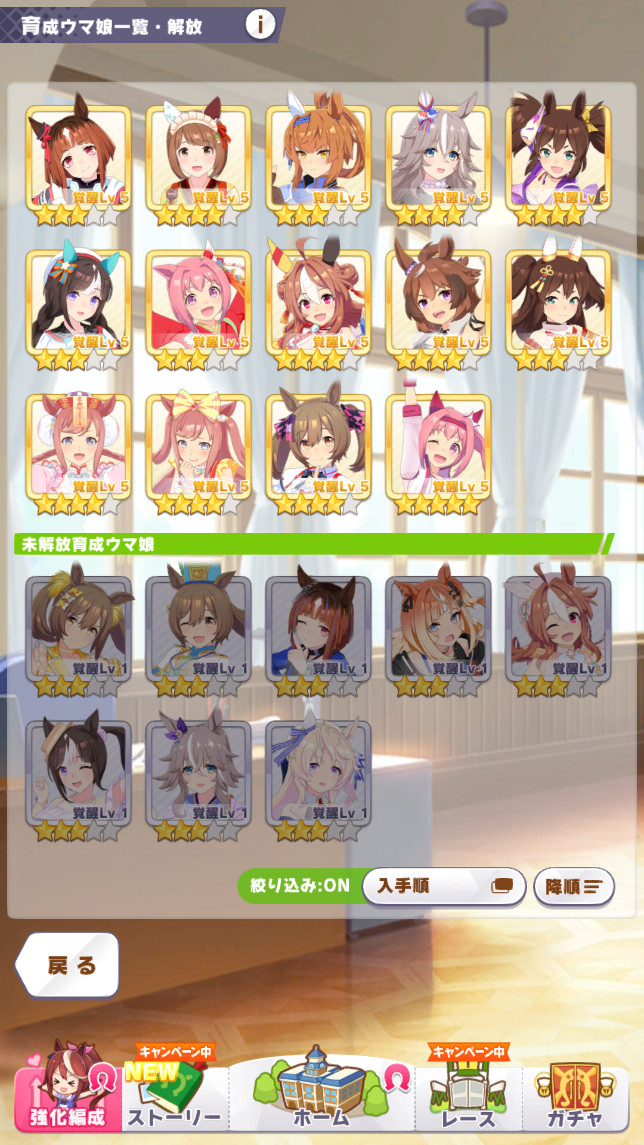Tap the 戻る back button
The height and width of the screenshot is (1145, 644).
pos(70,965)
